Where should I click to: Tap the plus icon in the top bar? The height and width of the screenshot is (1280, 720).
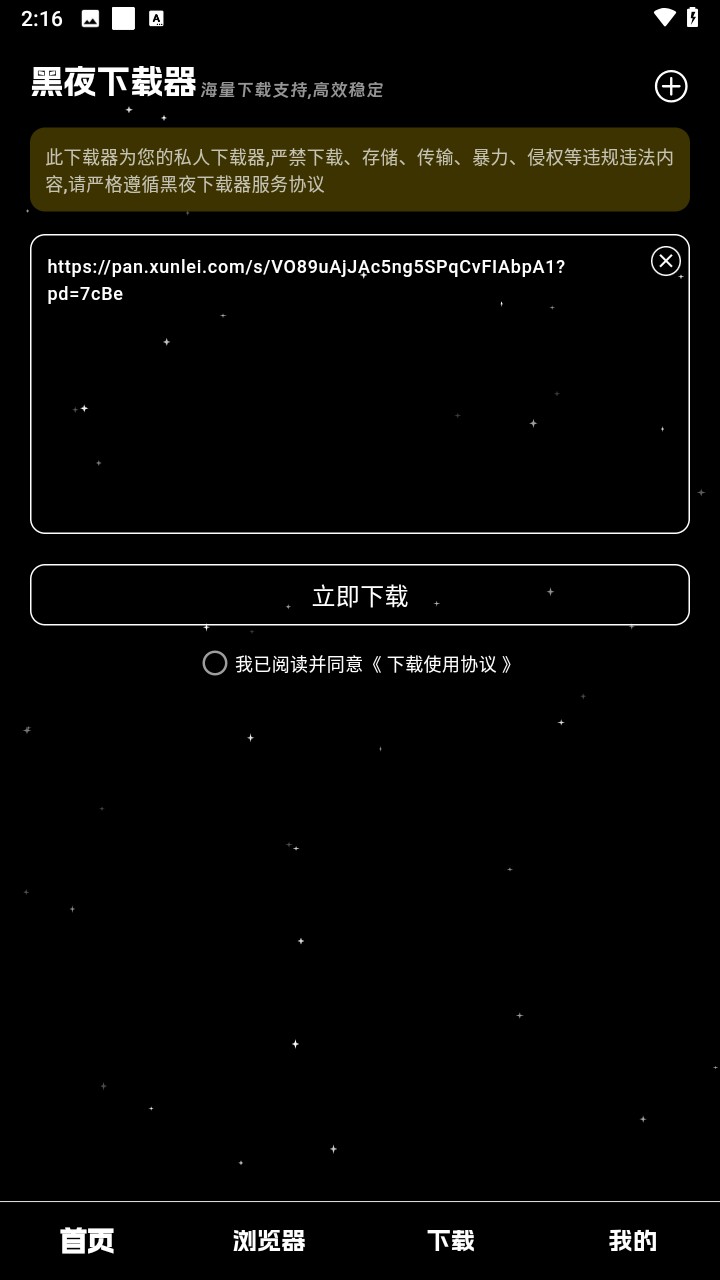670,87
